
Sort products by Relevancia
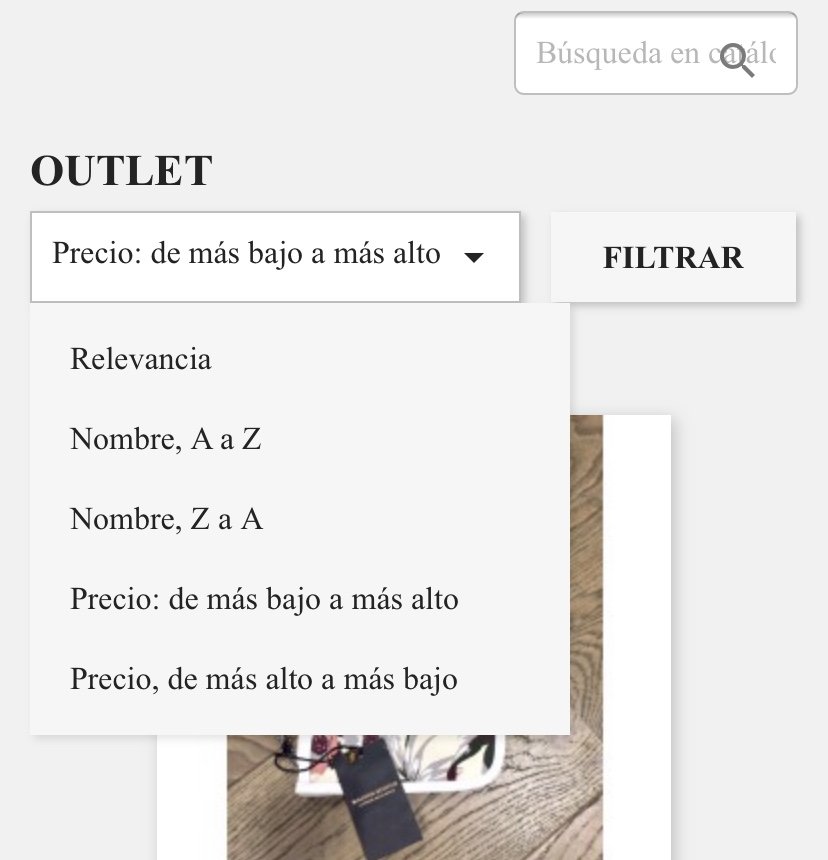click(x=141, y=359)
